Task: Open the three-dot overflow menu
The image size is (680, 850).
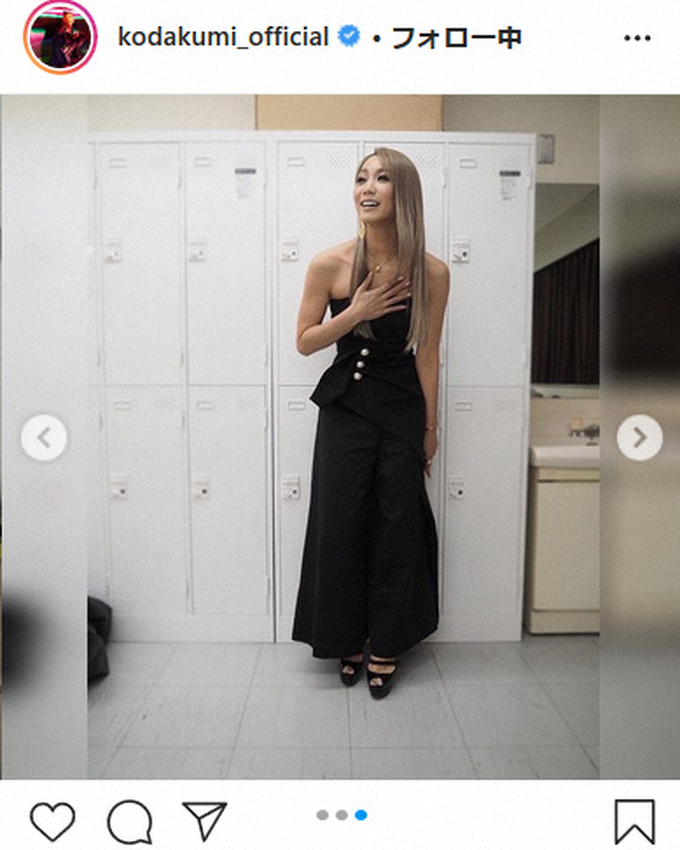Action: tap(637, 39)
